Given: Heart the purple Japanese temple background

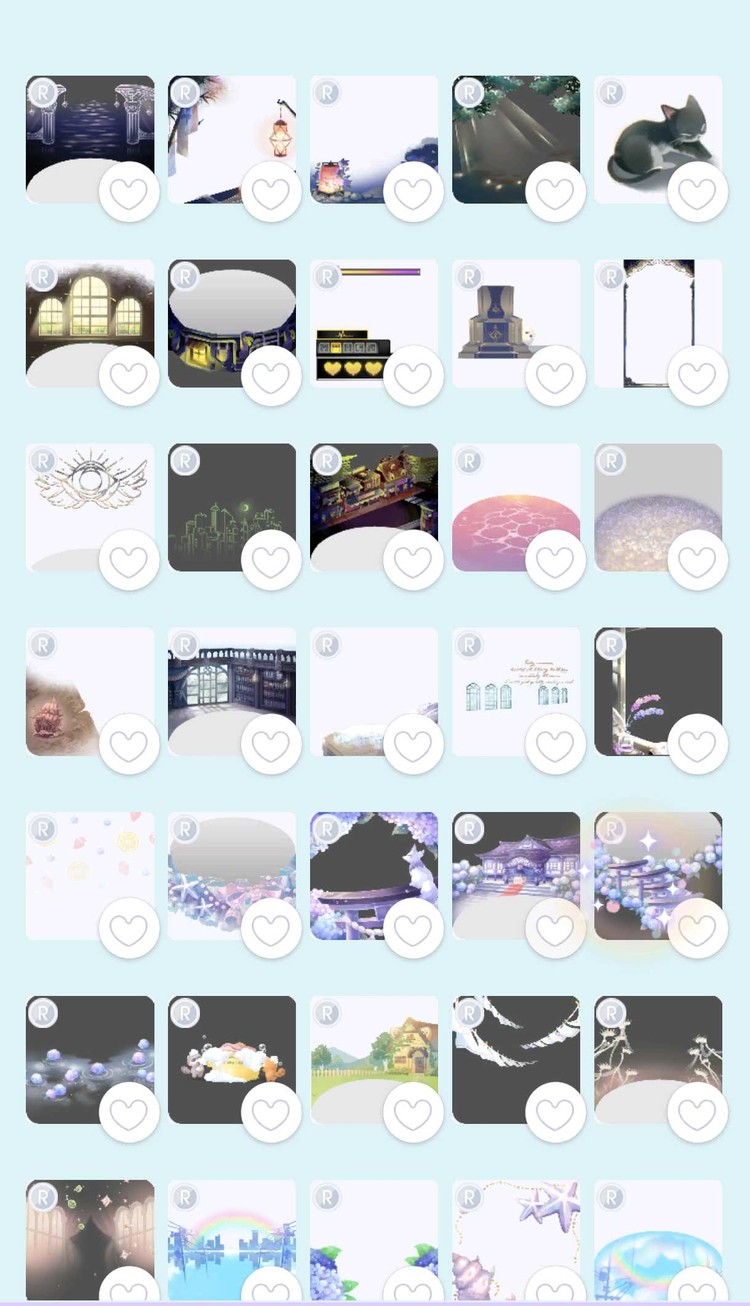Looking at the screenshot, I should 555,929.
